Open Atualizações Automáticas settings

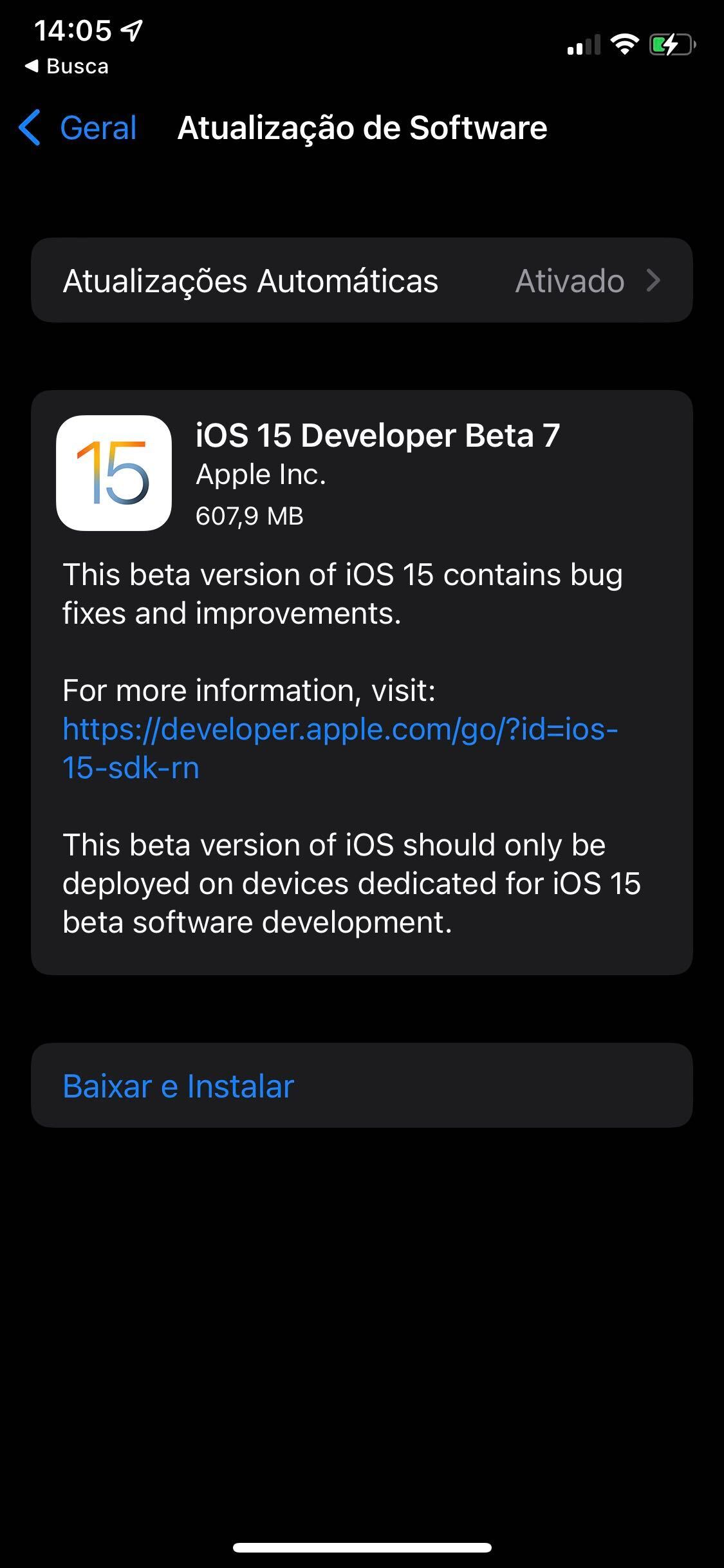[x=362, y=281]
